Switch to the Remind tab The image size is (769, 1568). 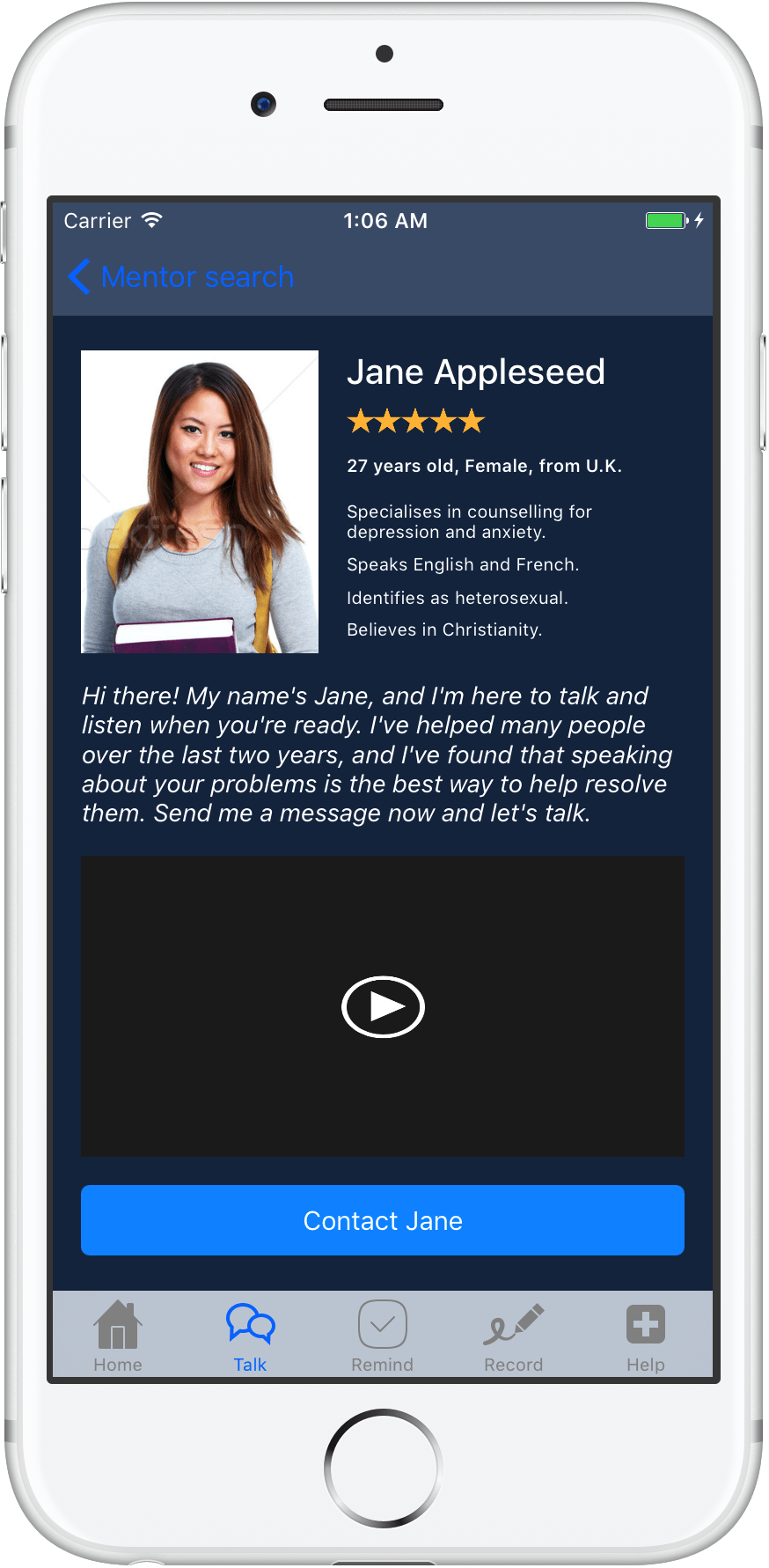click(382, 1336)
